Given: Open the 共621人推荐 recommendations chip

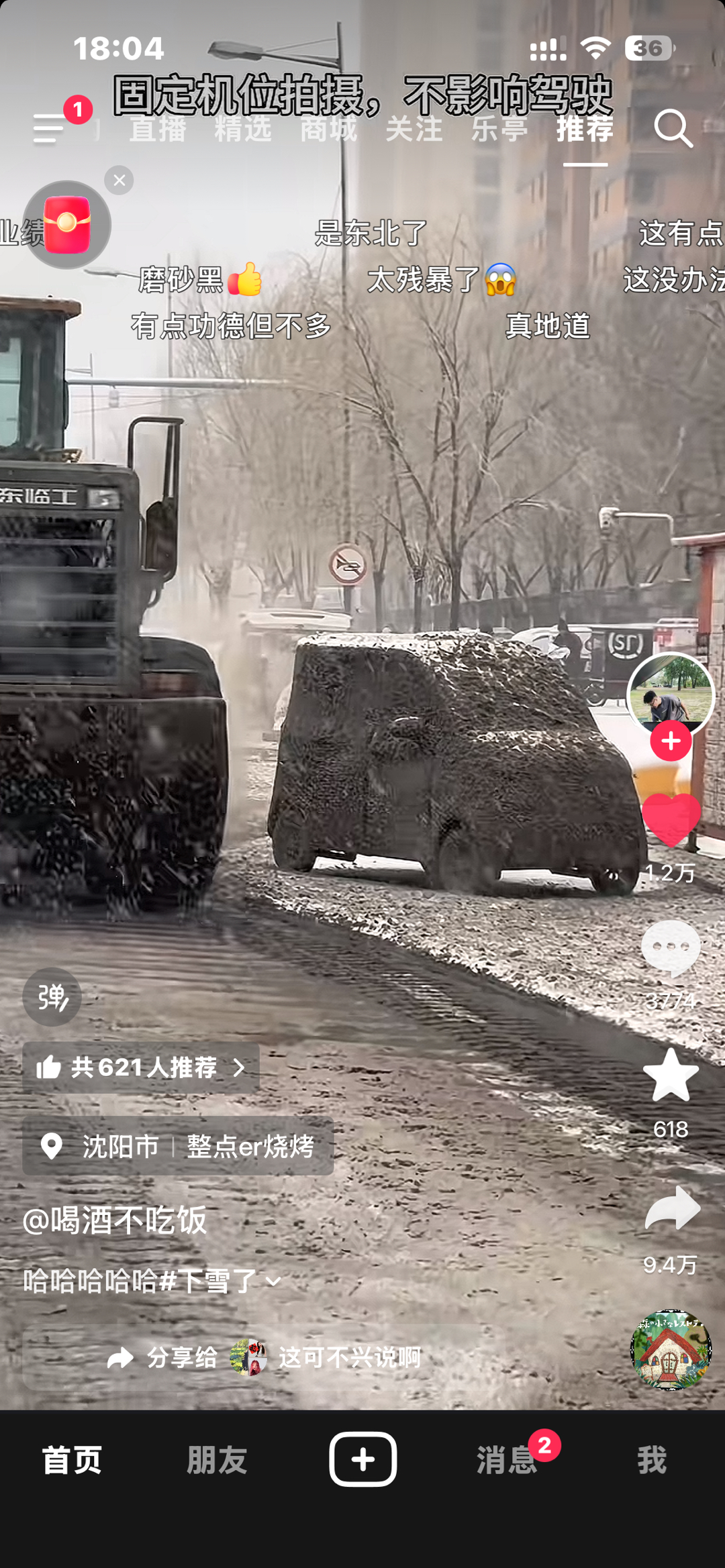Looking at the screenshot, I should pos(141,1067).
